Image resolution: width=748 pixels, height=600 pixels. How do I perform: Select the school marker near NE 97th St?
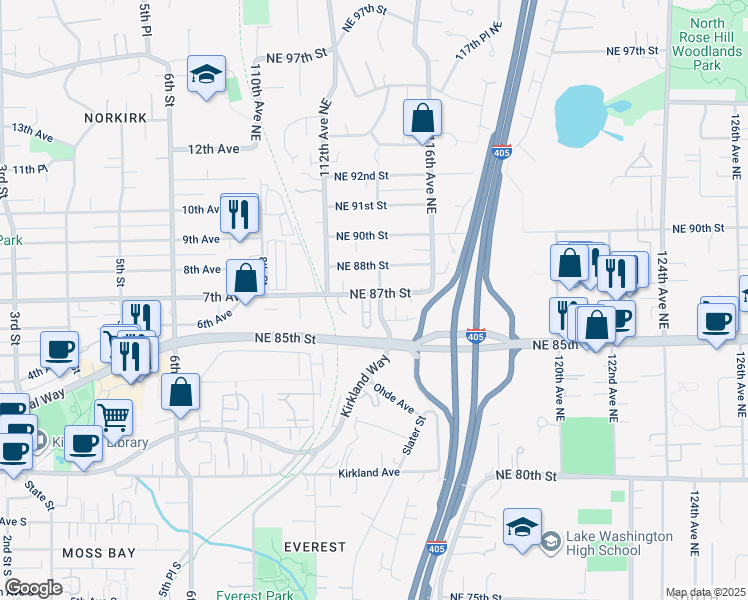[206, 75]
